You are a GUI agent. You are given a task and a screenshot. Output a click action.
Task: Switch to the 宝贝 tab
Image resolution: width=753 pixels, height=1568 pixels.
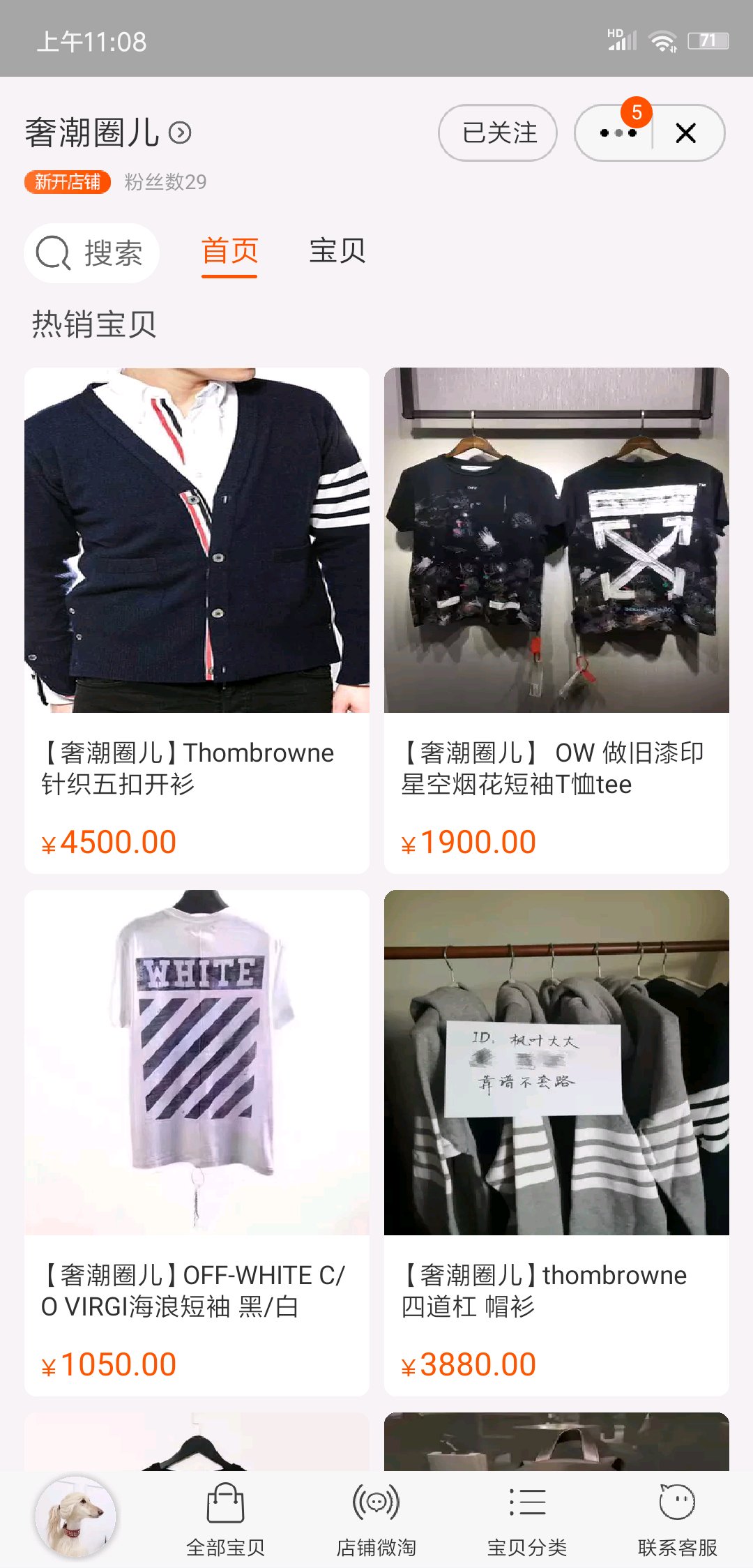[337, 251]
